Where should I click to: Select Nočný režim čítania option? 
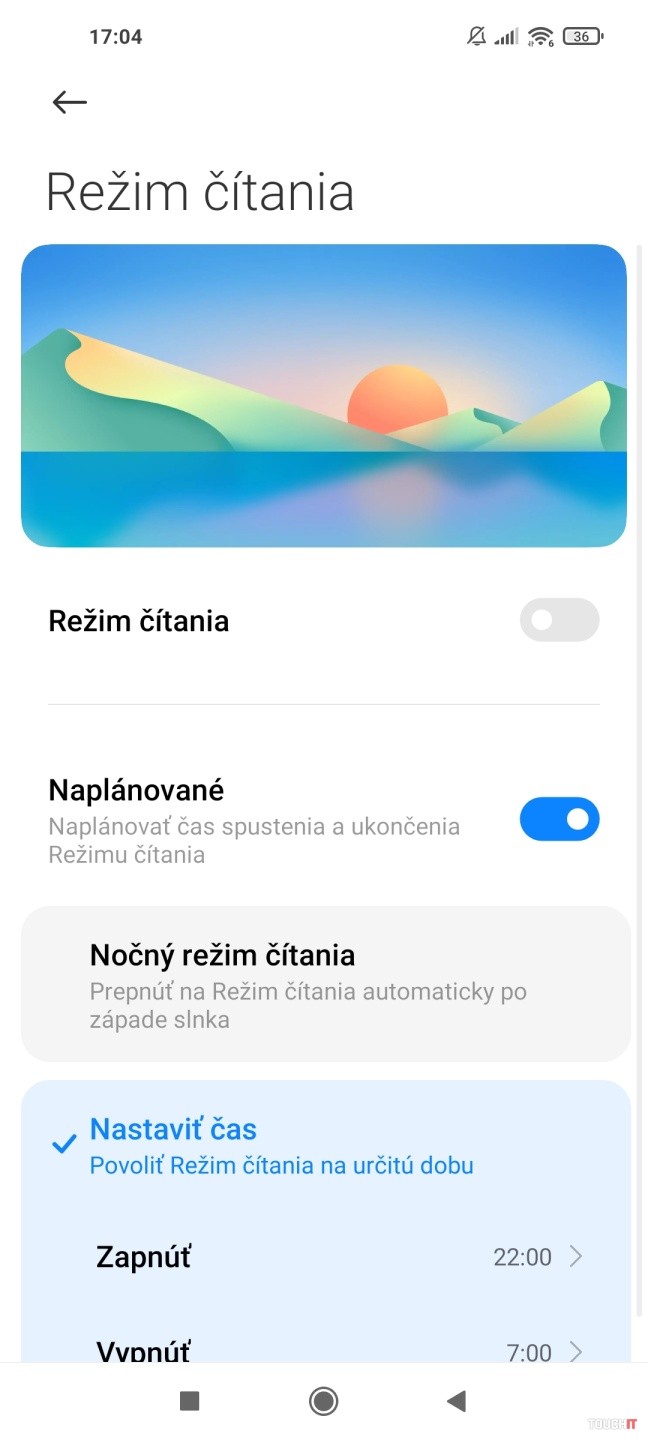coord(324,984)
